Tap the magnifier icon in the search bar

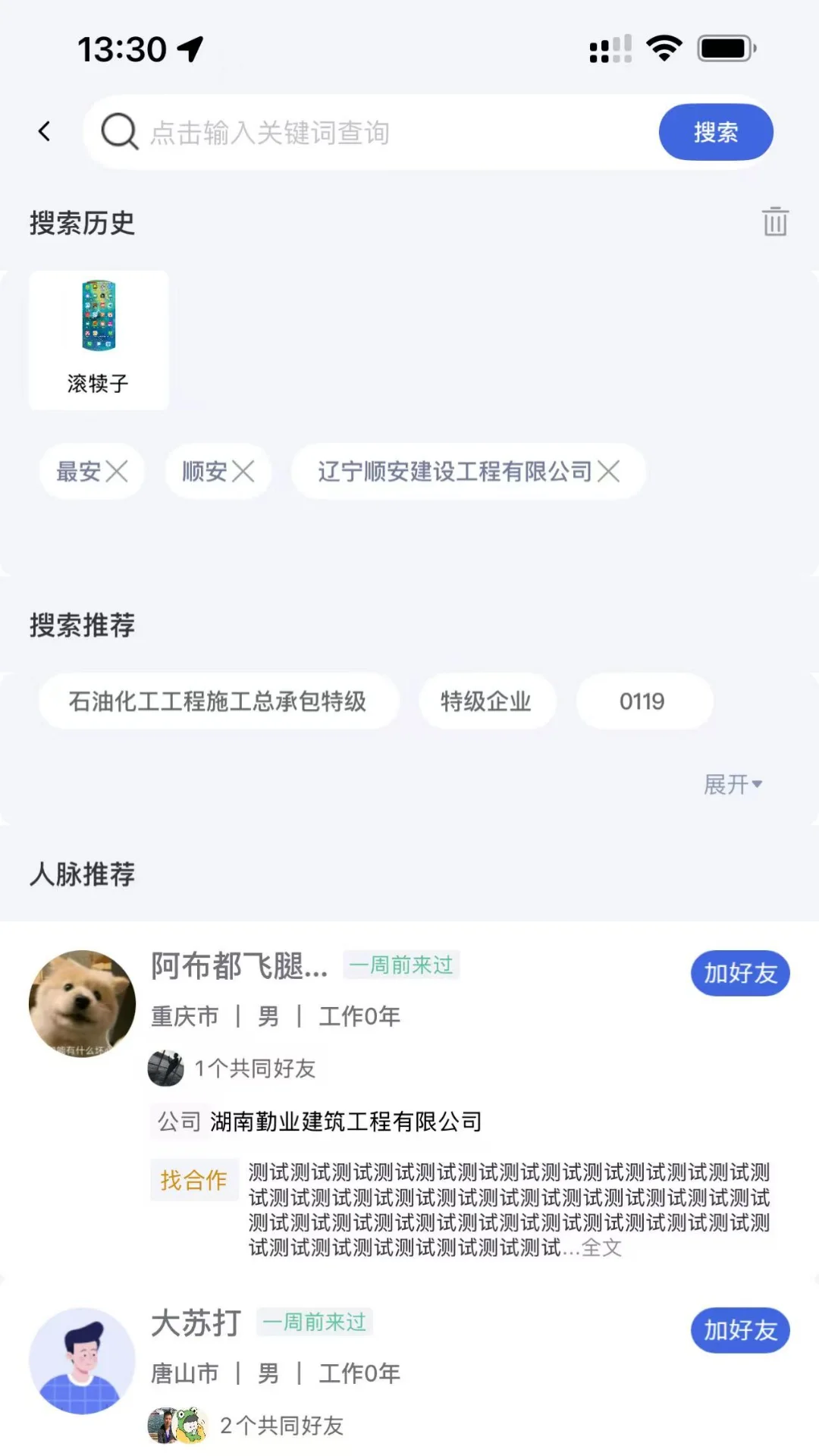coord(118,132)
